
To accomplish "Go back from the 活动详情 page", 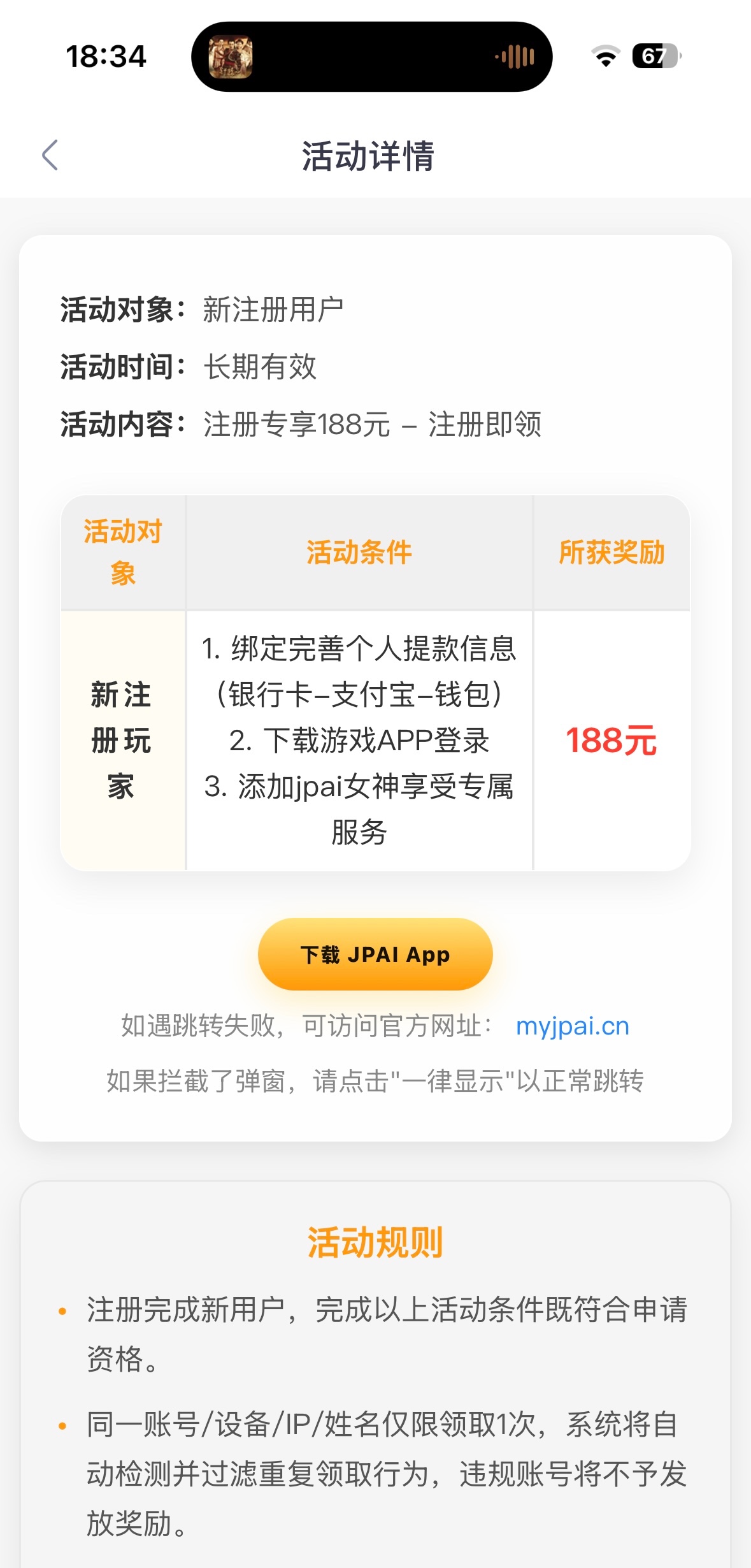I will pyautogui.click(x=50, y=156).
